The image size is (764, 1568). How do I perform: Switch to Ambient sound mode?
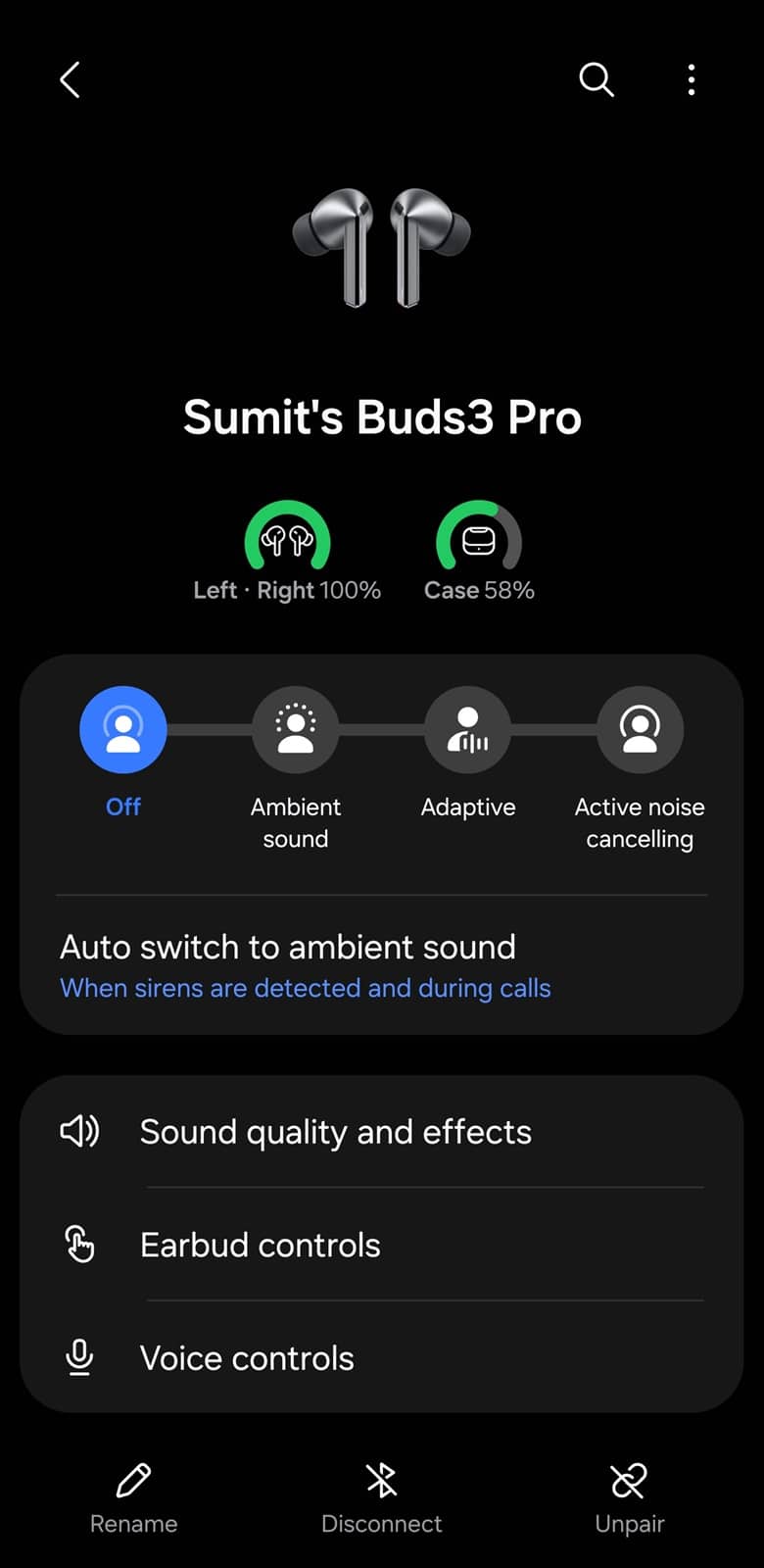295,730
